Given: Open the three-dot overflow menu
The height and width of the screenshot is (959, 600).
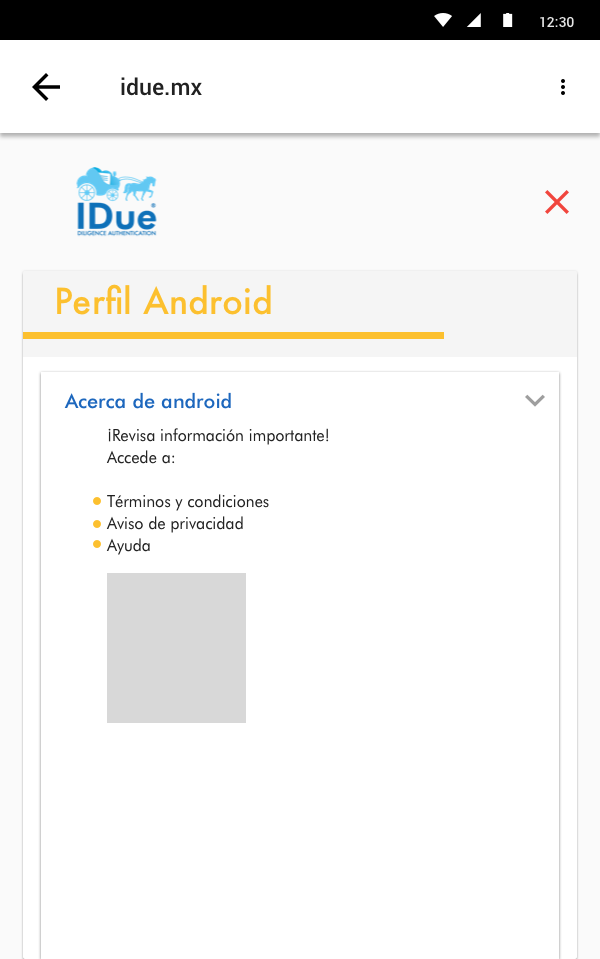Looking at the screenshot, I should click(x=563, y=87).
